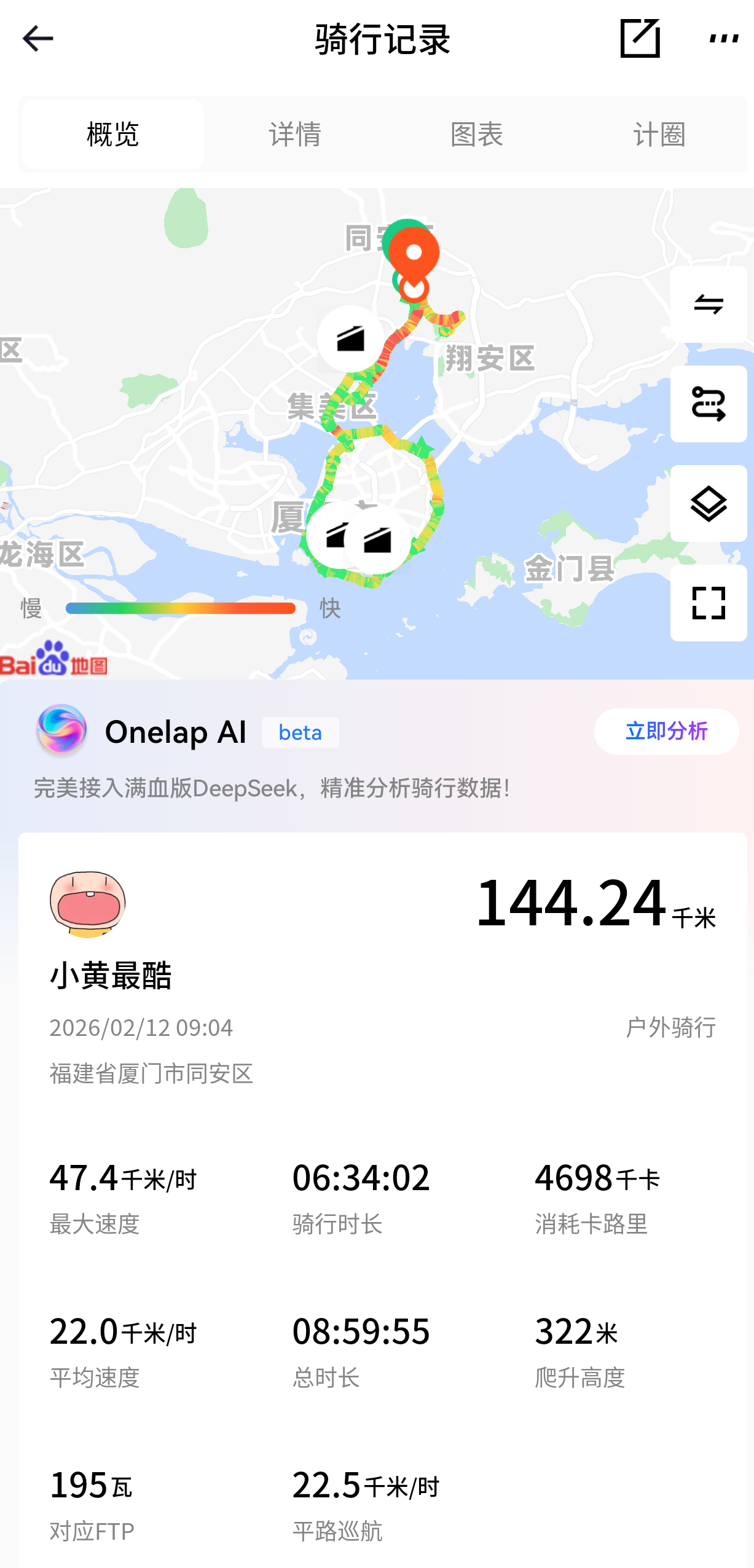754x1568 pixels.
Task: Open 小黄最酷's profile avatar
Action: 88,904
